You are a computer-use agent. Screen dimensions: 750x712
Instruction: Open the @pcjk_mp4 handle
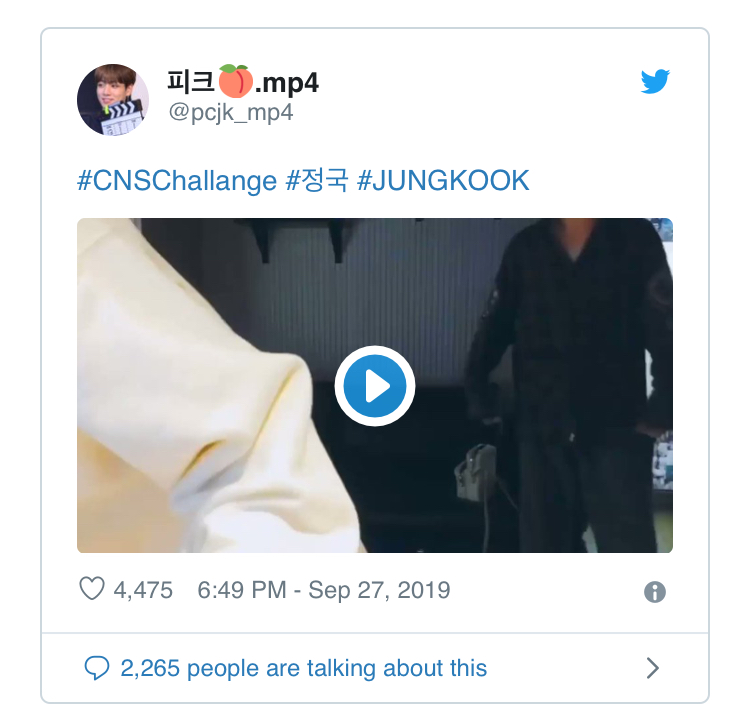230,111
